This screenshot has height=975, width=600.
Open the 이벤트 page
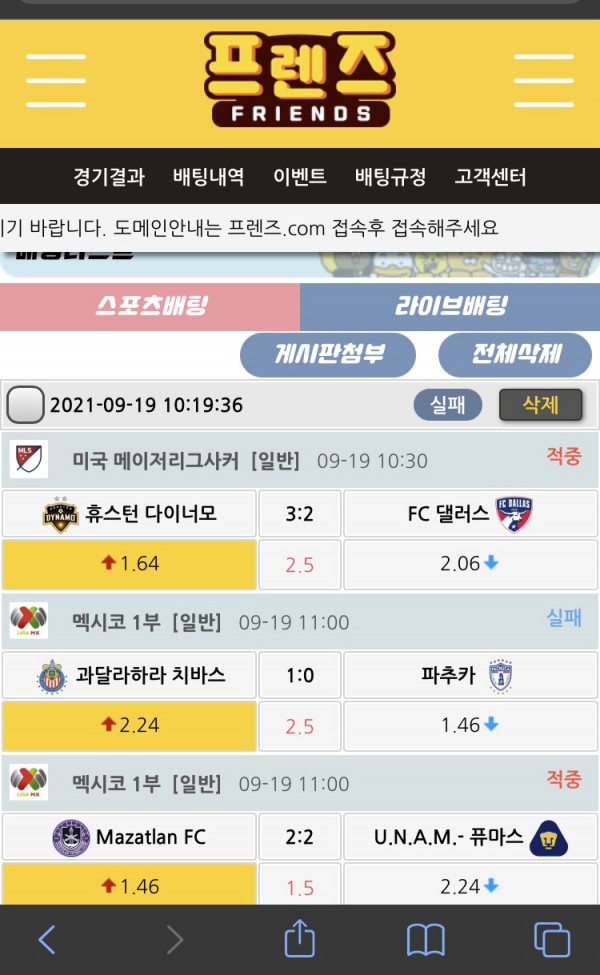pyautogui.click(x=300, y=177)
